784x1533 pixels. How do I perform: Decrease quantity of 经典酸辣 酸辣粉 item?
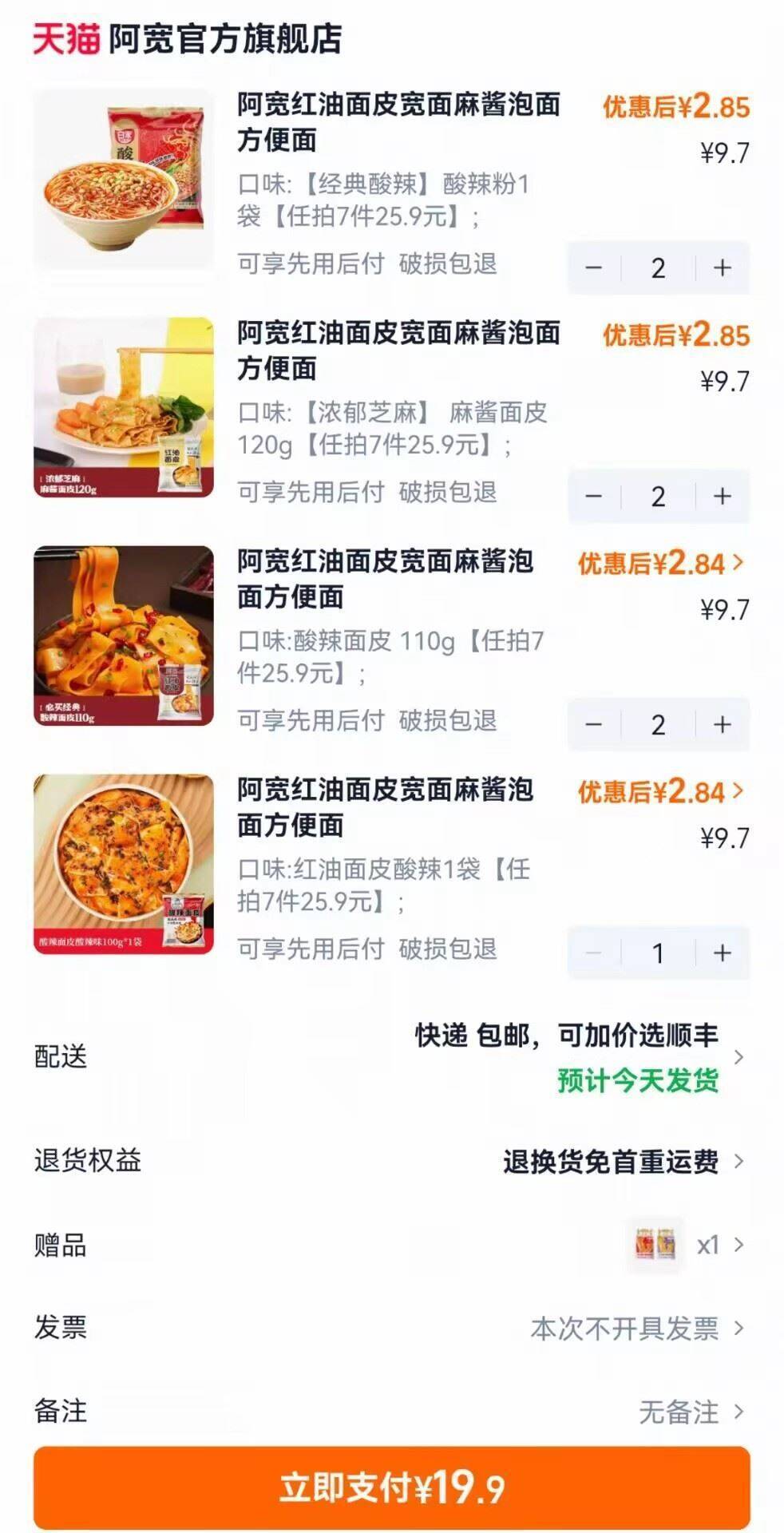593,268
